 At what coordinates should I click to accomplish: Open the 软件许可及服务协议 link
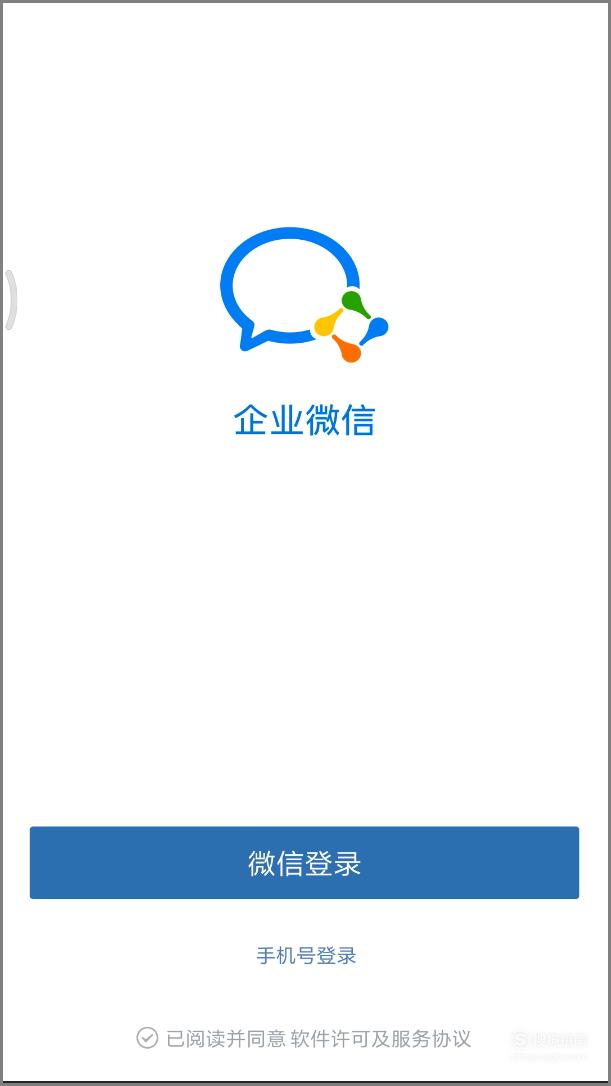point(381,1038)
